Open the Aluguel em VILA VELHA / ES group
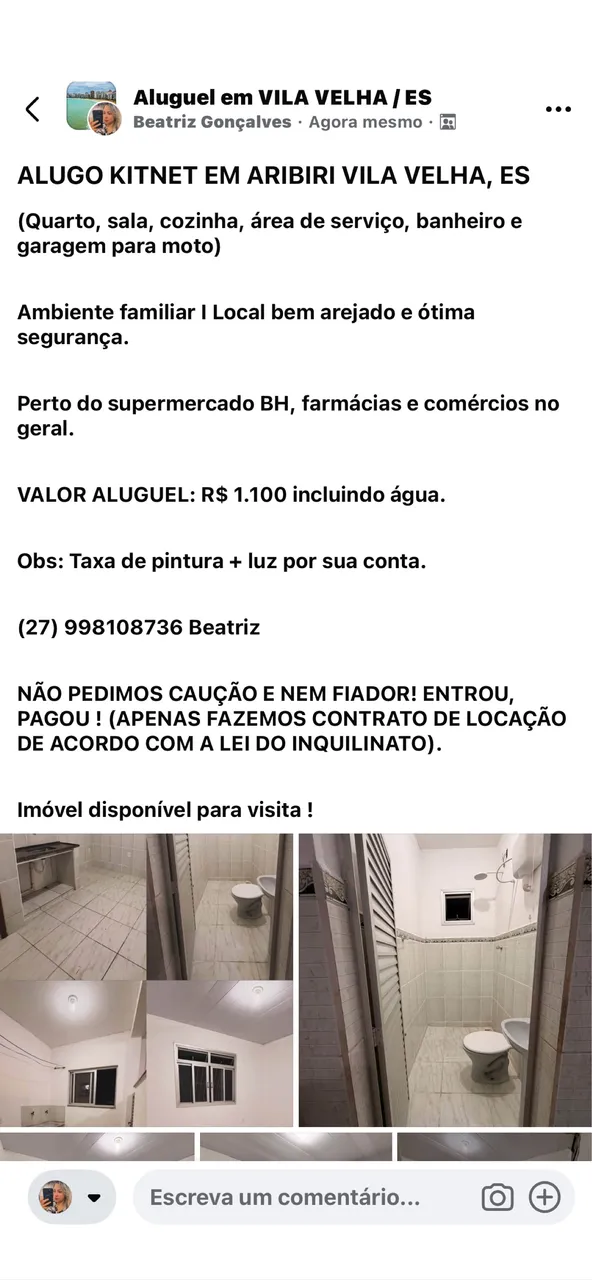The image size is (592, 1280). click(x=282, y=97)
